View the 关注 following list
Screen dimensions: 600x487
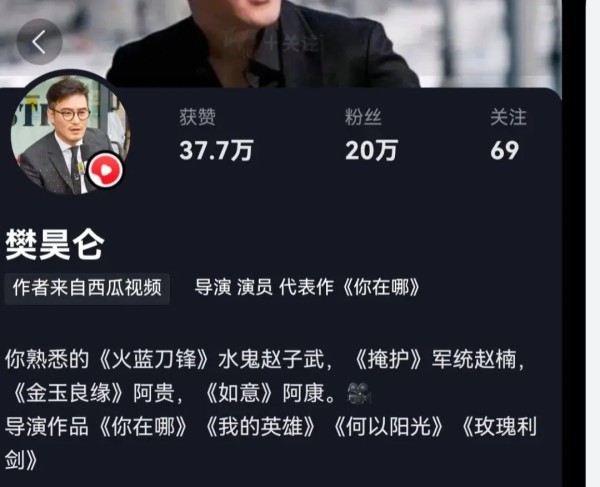point(507,136)
